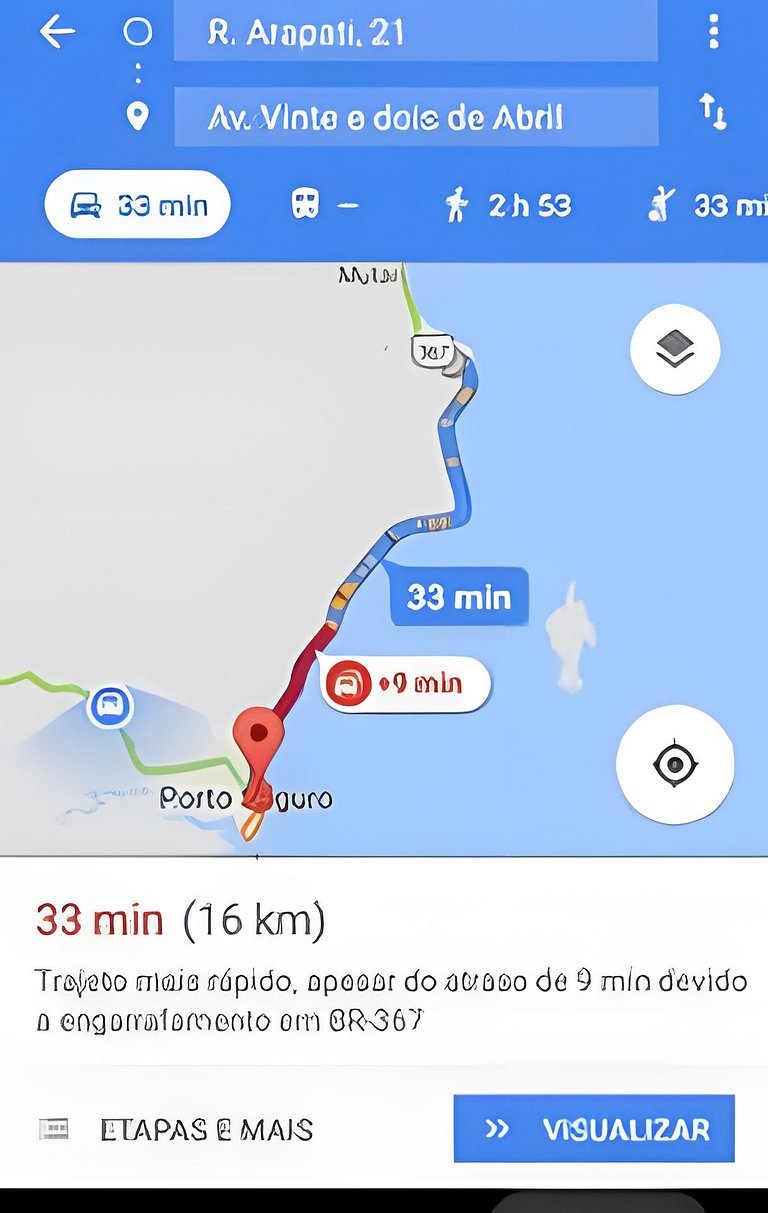Tap the traffic delay marker on the route
This screenshot has height=1213, width=768.
click(406, 685)
